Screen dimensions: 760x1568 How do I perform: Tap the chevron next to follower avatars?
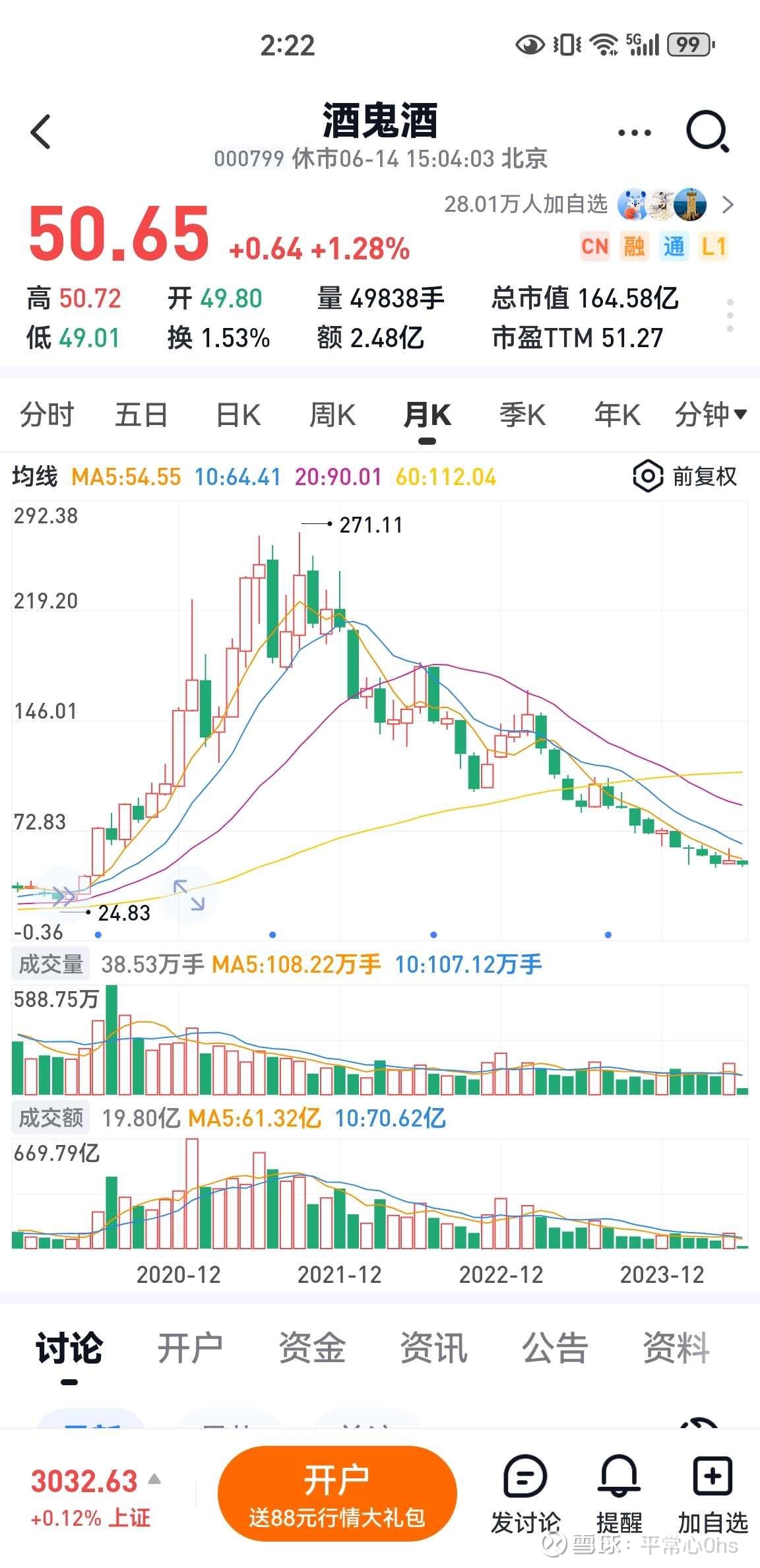coord(727,205)
